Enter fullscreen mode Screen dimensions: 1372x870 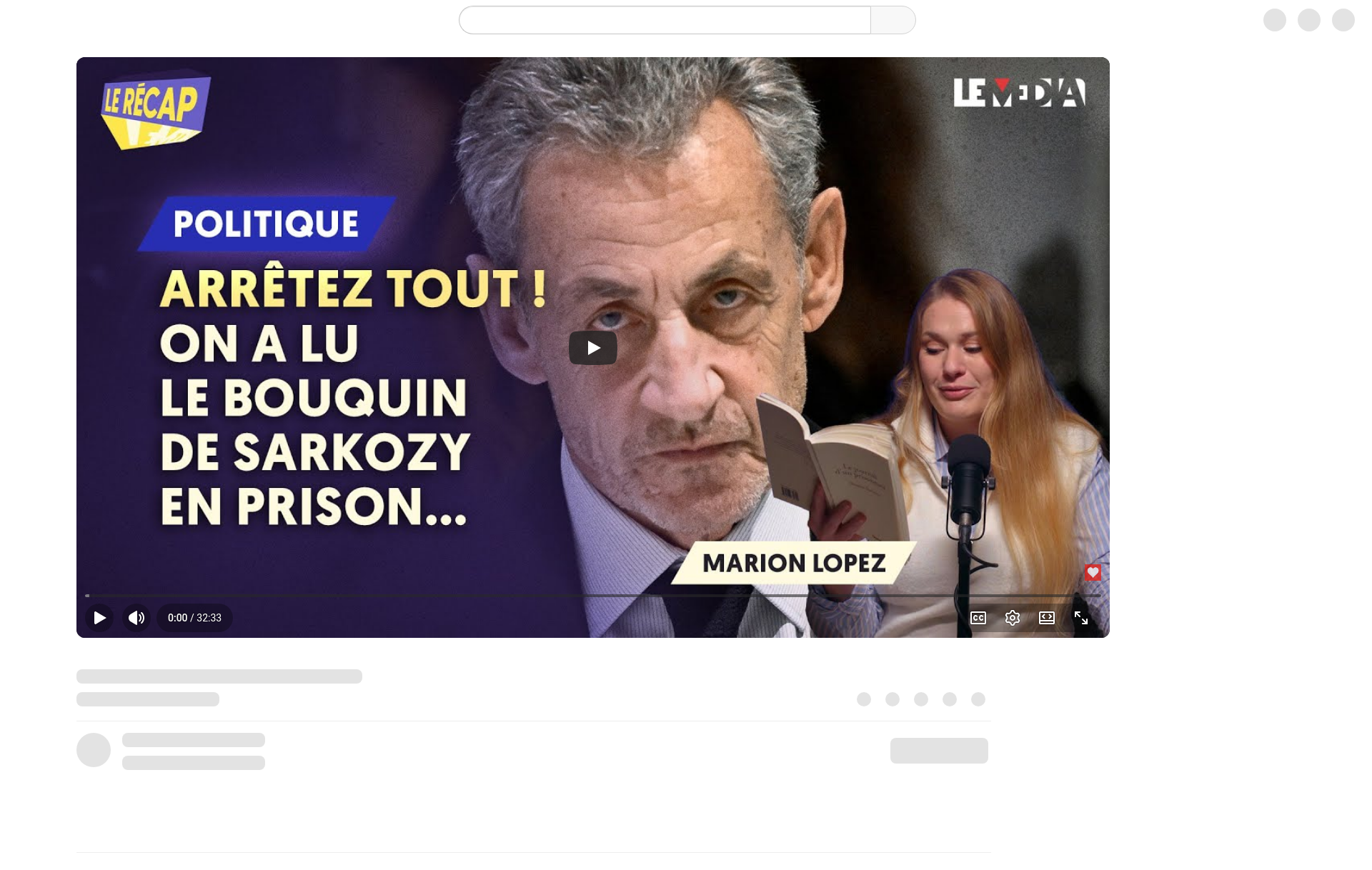1081,618
